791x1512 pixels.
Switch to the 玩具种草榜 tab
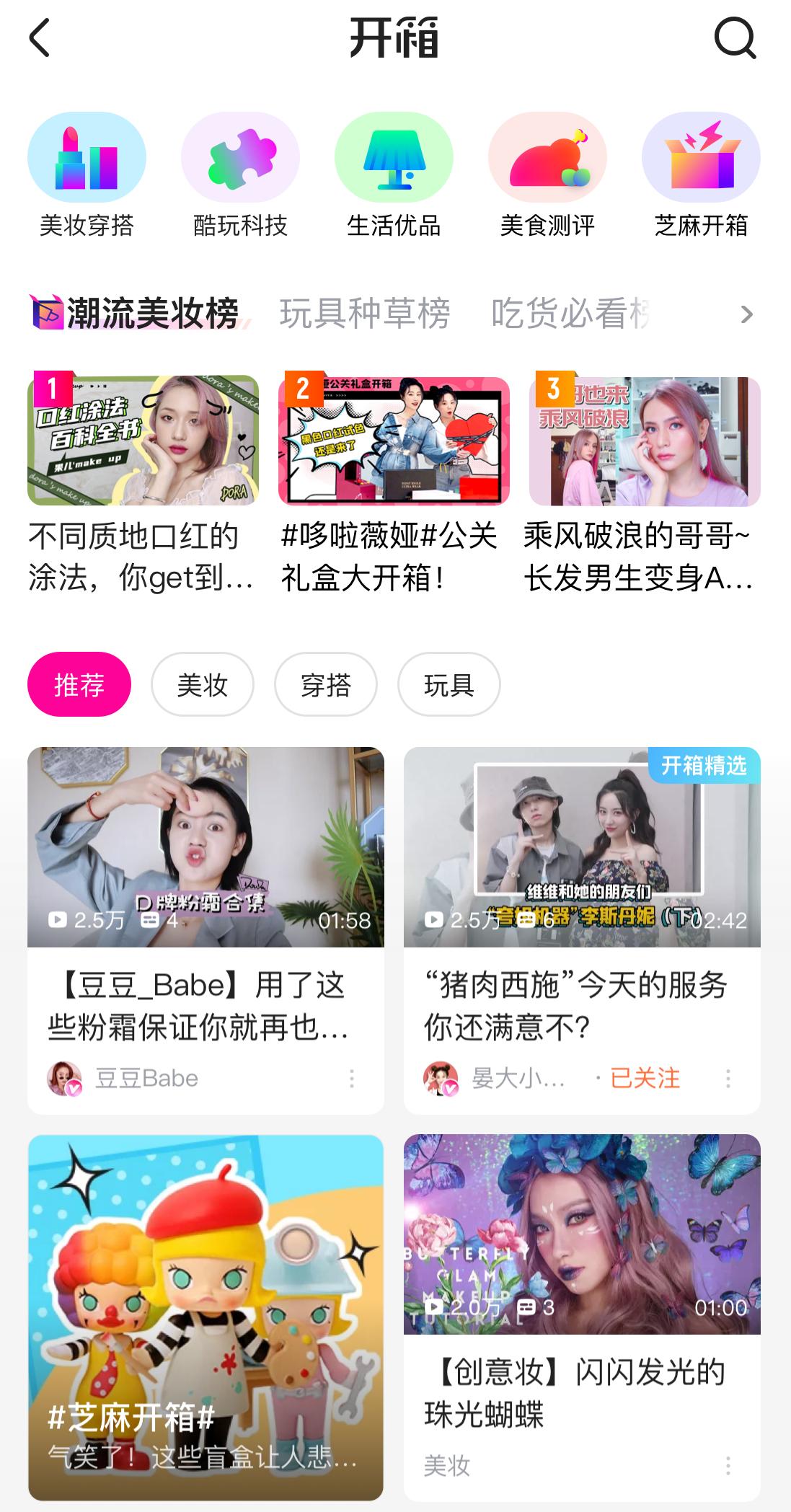click(x=365, y=312)
